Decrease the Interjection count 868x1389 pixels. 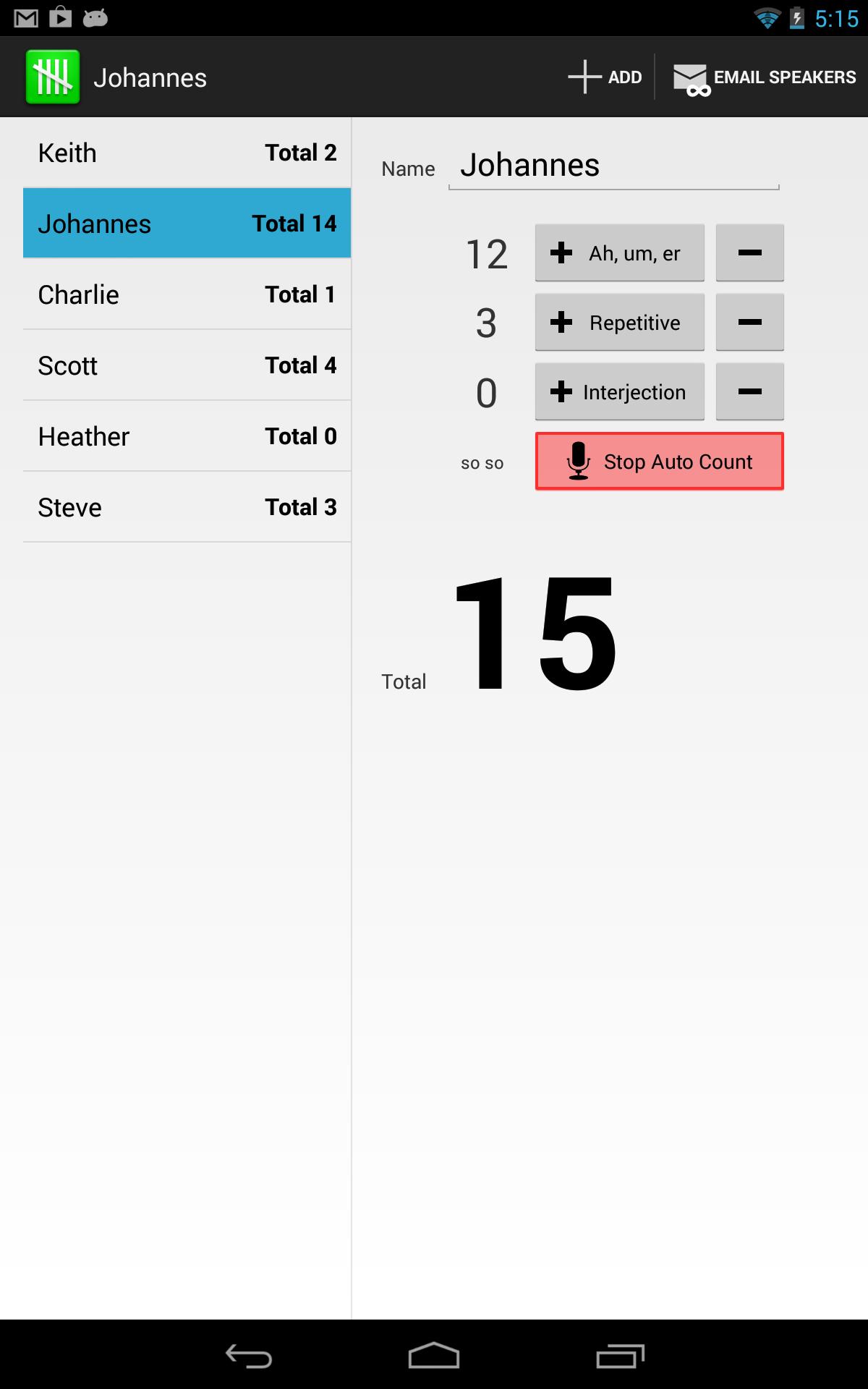point(749,391)
